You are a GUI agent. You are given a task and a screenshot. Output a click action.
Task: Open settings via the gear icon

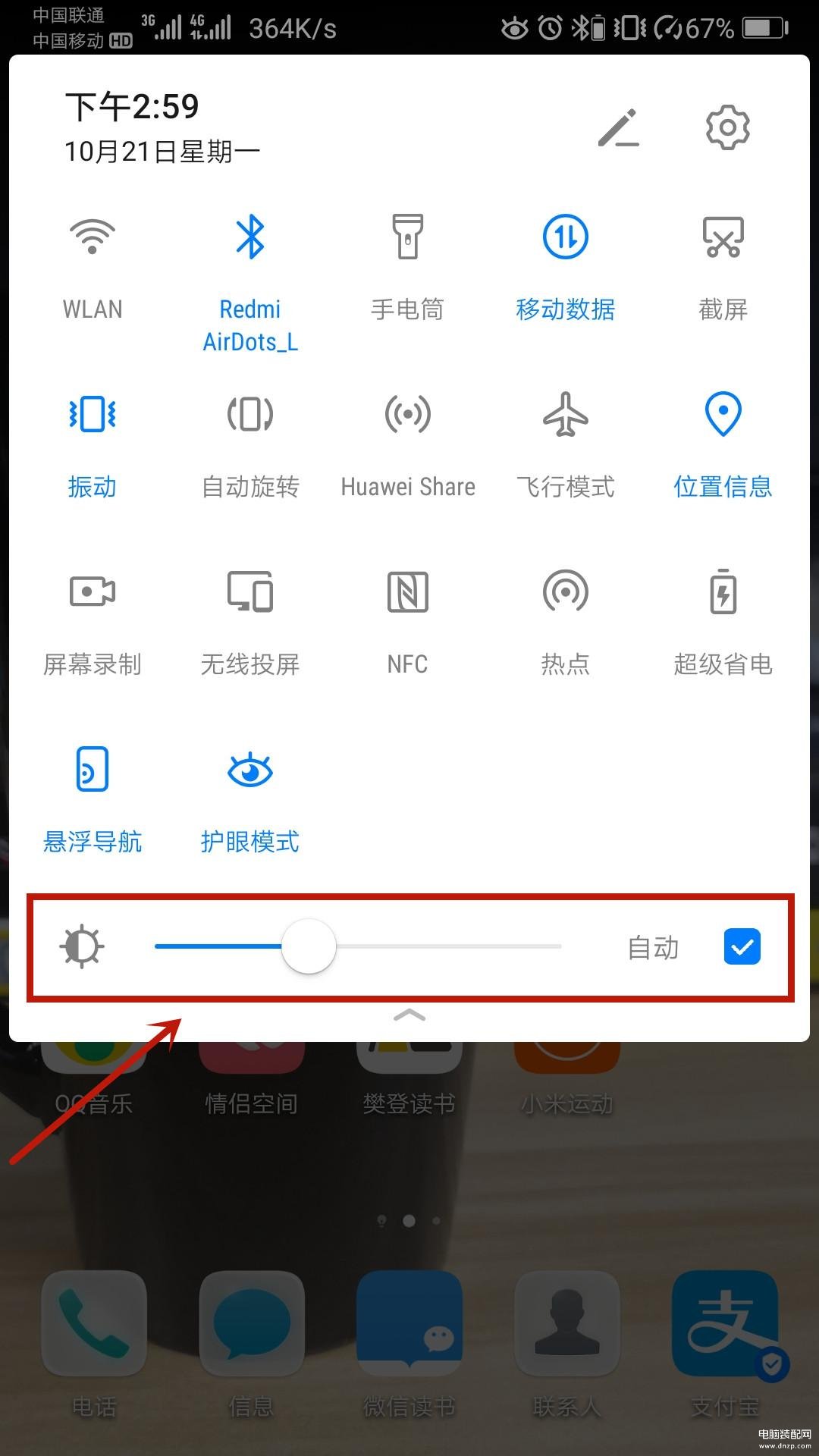tap(727, 127)
